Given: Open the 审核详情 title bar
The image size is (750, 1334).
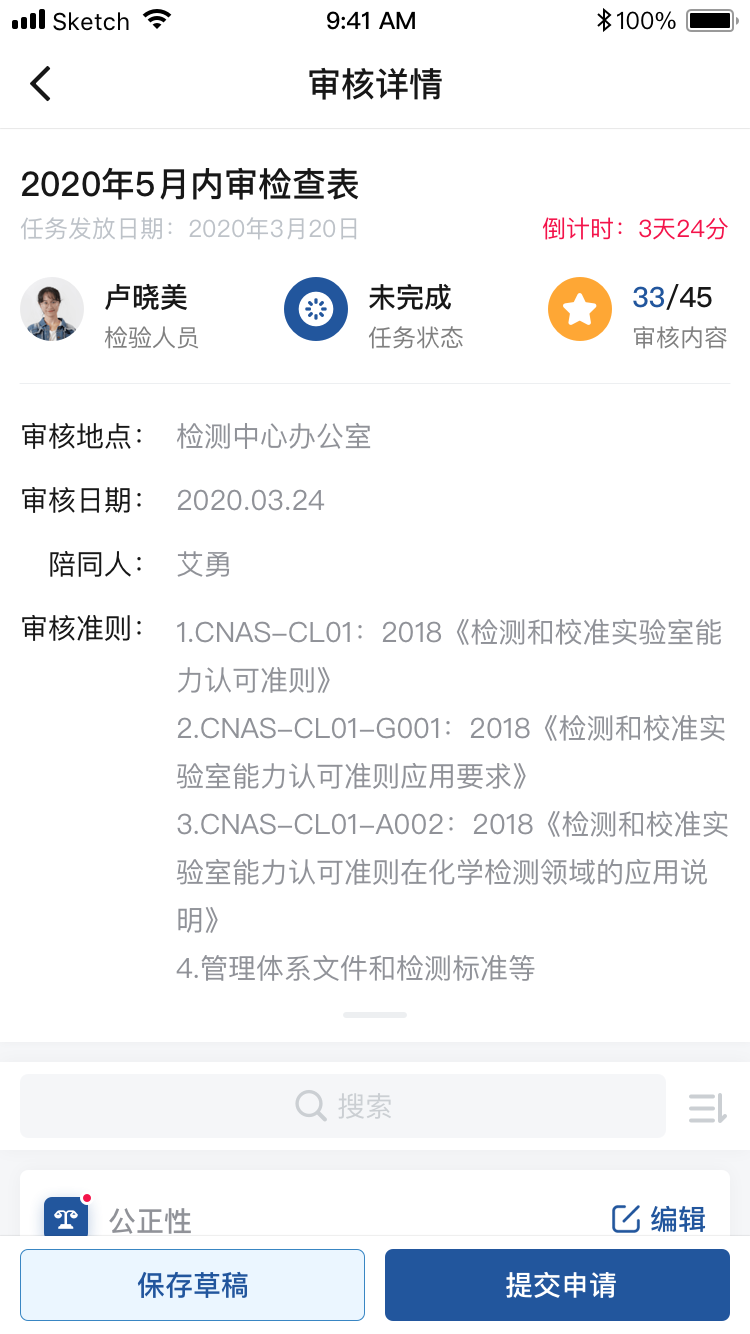Looking at the screenshot, I should tap(375, 84).
